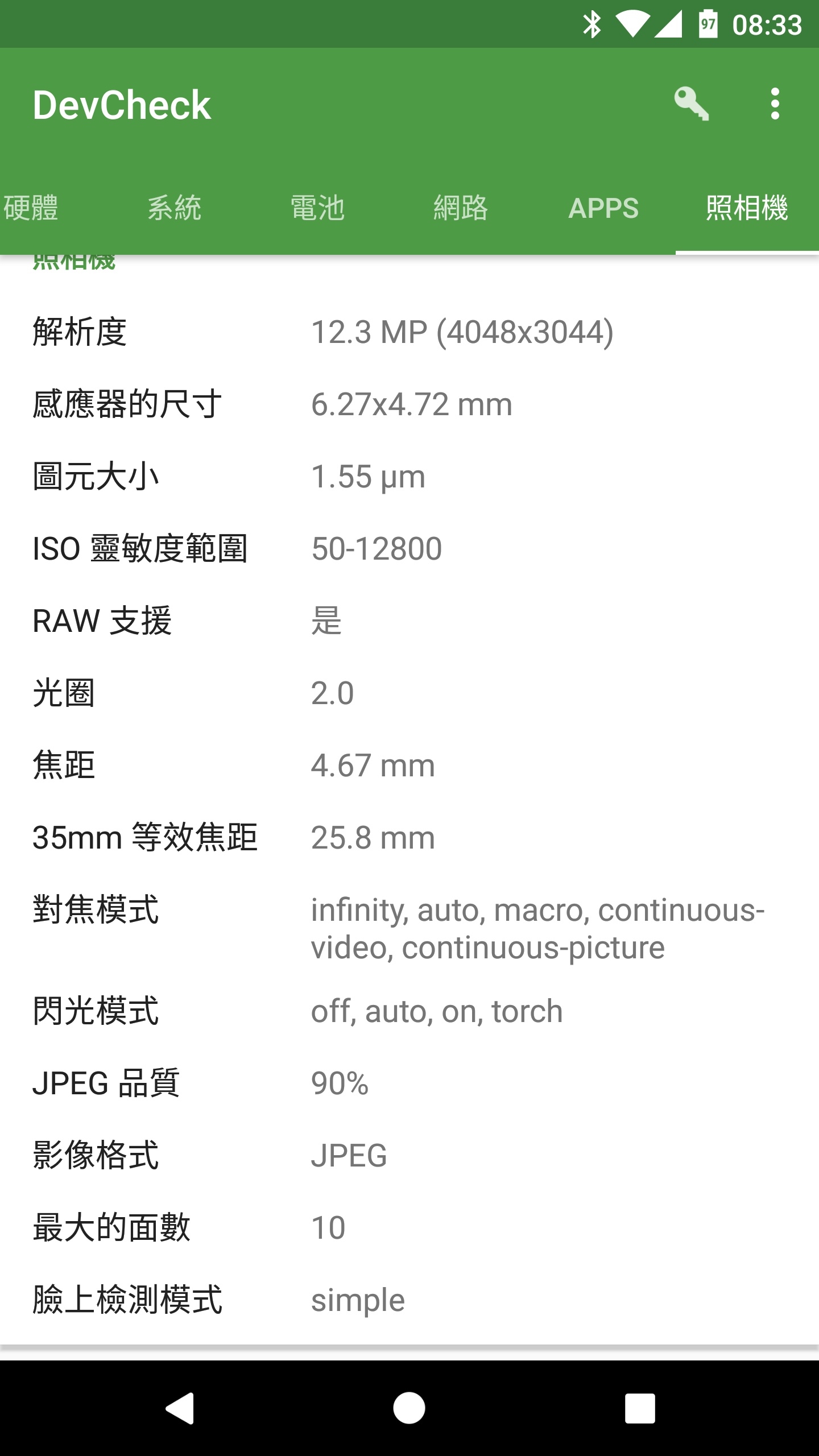This screenshot has height=1456, width=819.
Task: Go back with the system back button
Action: pyautogui.click(x=180, y=1408)
